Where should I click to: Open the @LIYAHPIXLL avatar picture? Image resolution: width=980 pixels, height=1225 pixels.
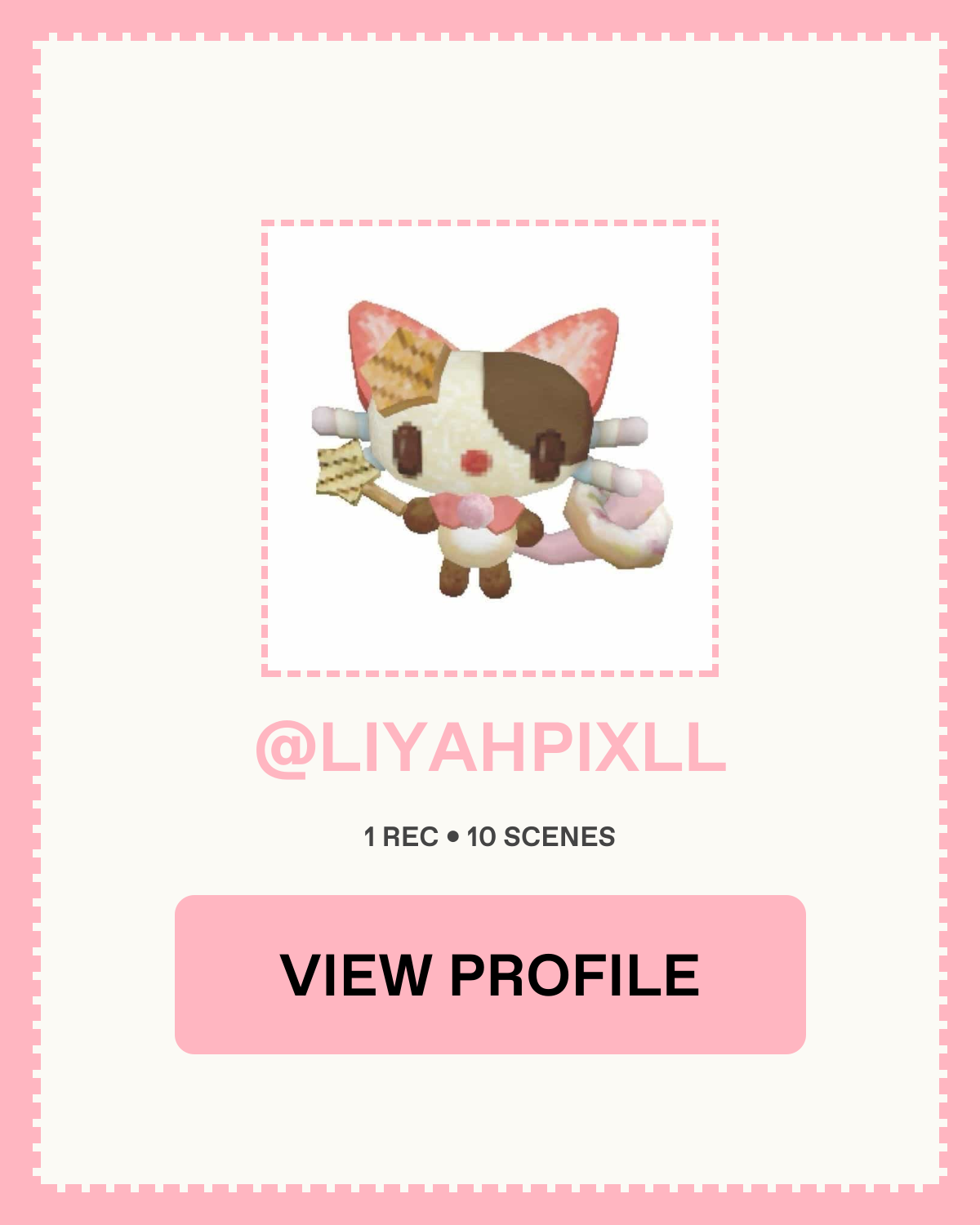point(490,448)
